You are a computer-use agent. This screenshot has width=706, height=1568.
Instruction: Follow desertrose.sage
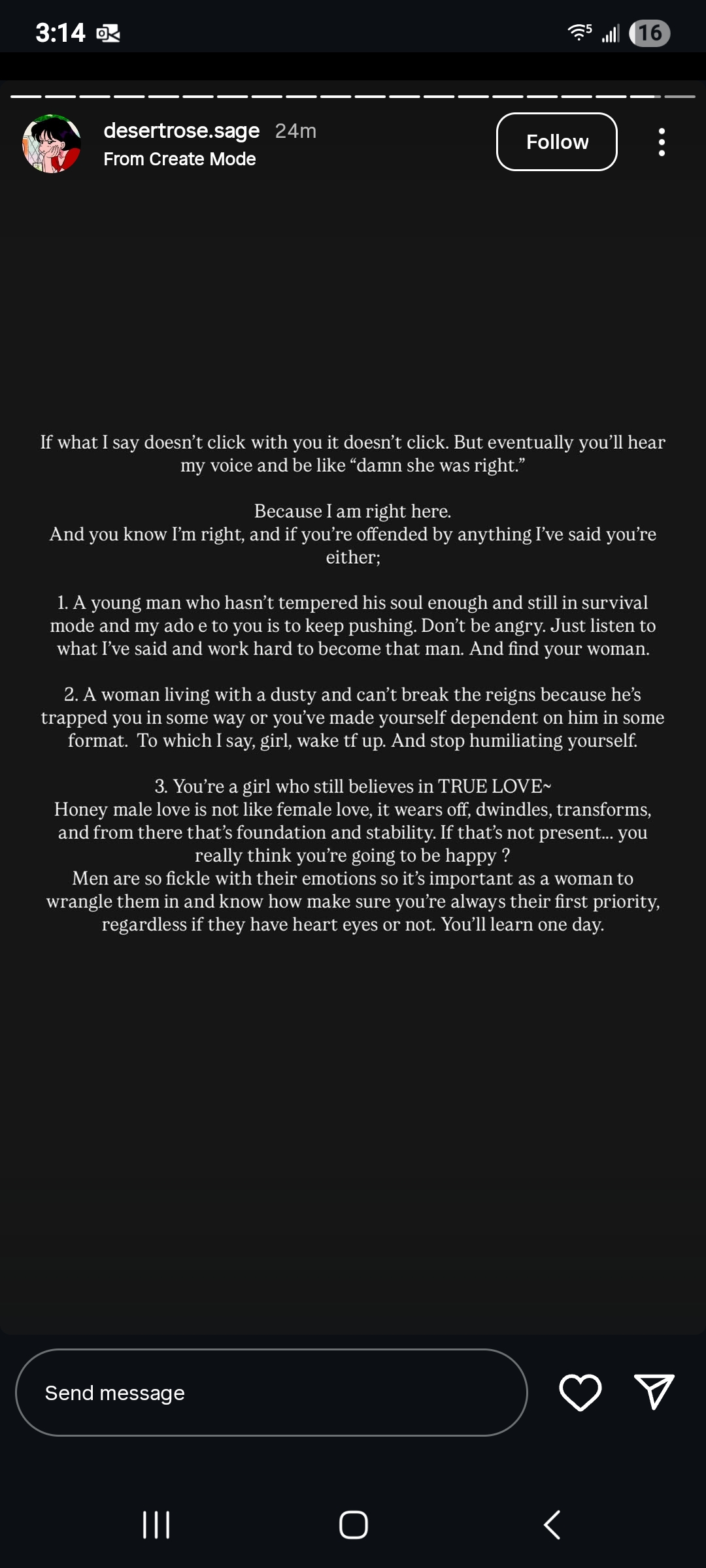click(557, 142)
